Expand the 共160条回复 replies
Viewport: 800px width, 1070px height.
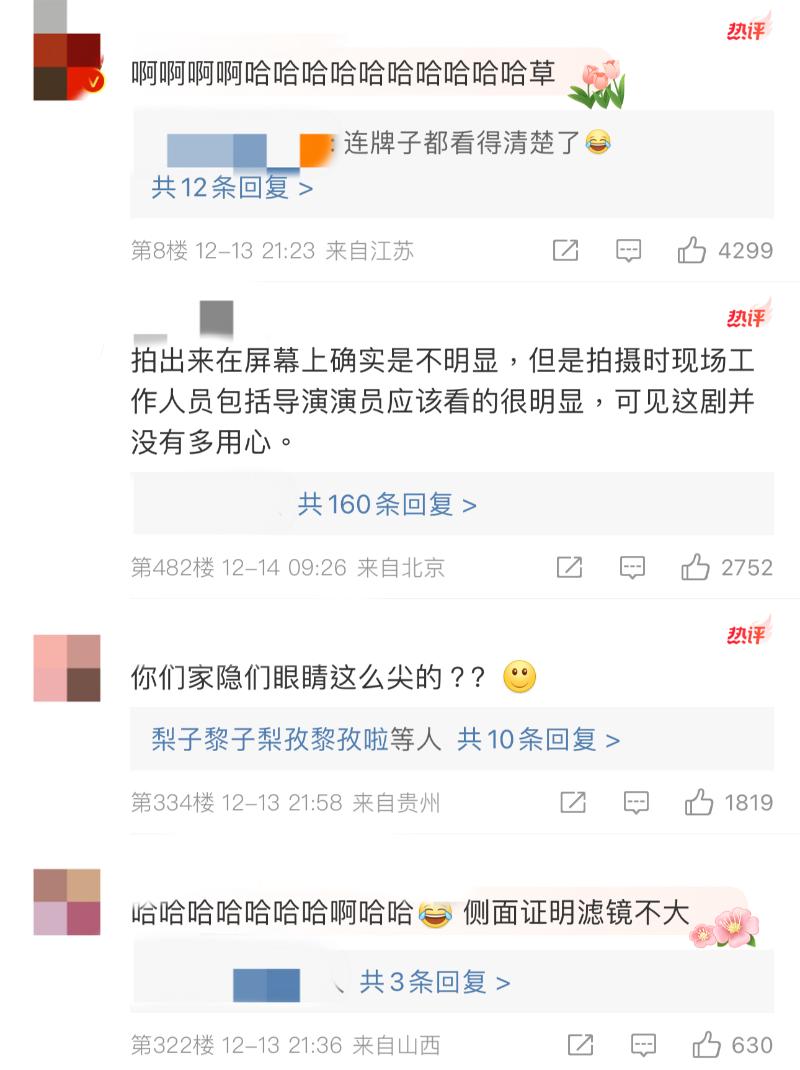click(386, 505)
